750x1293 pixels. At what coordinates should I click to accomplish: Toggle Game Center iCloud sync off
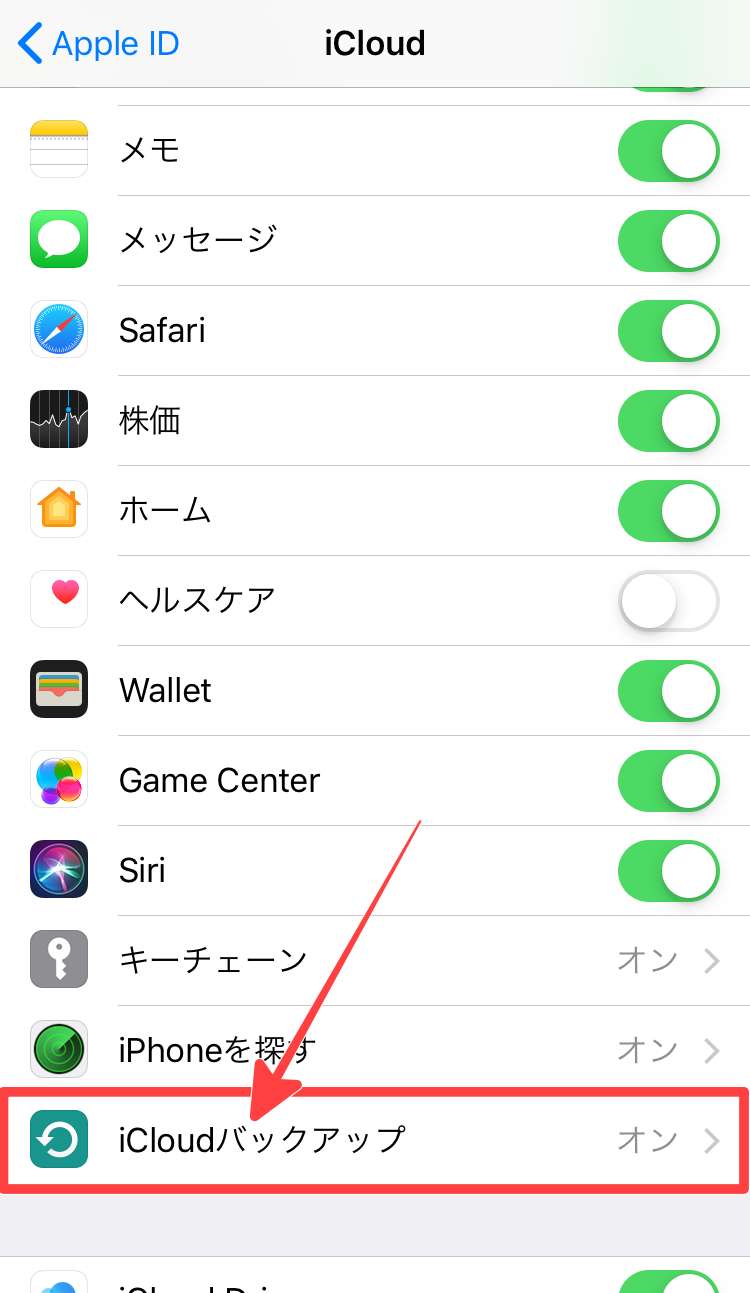(668, 781)
